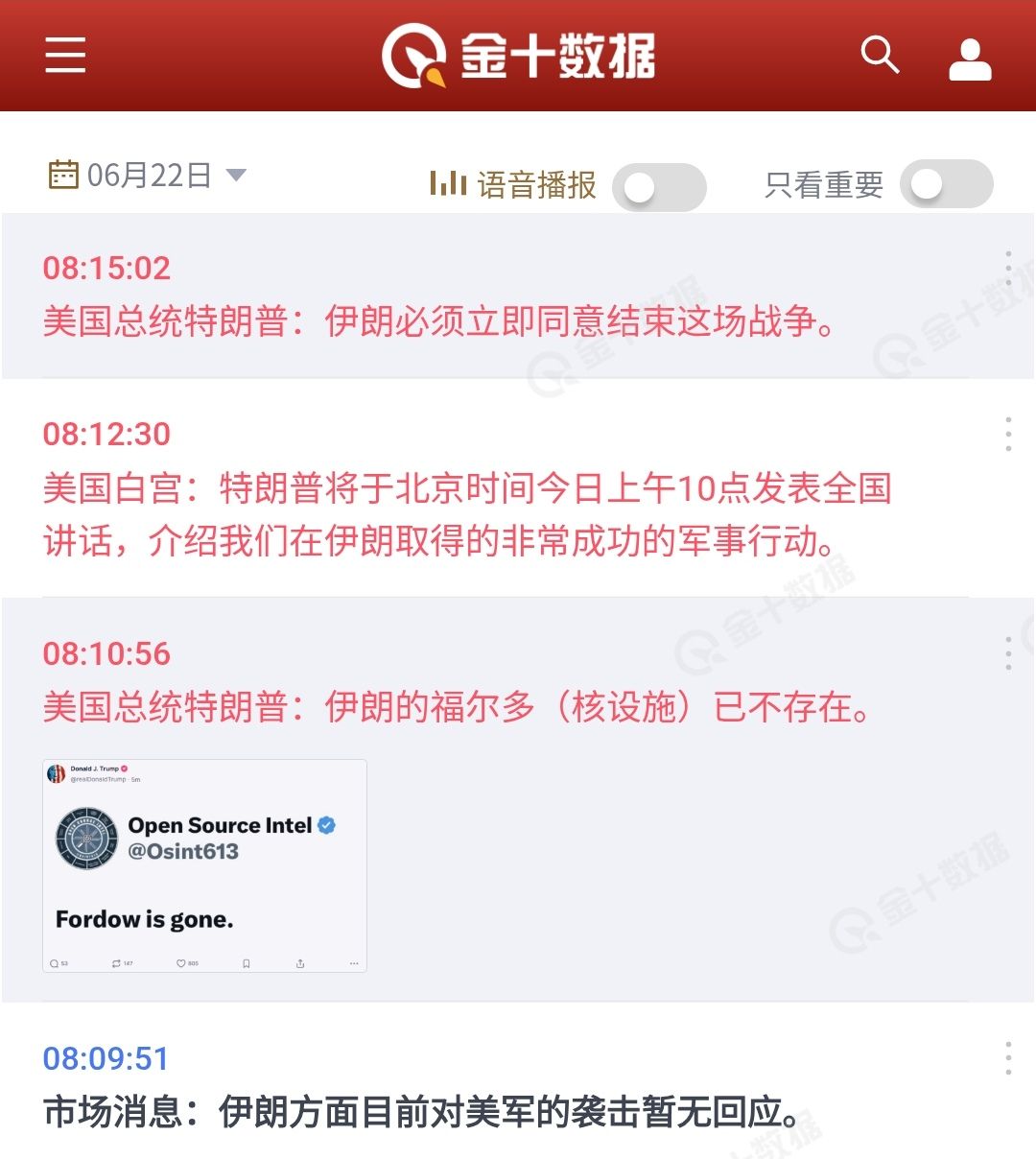1036x1159 pixels.
Task: Open more options for the 08:10:56 news item
Action: point(1008,653)
